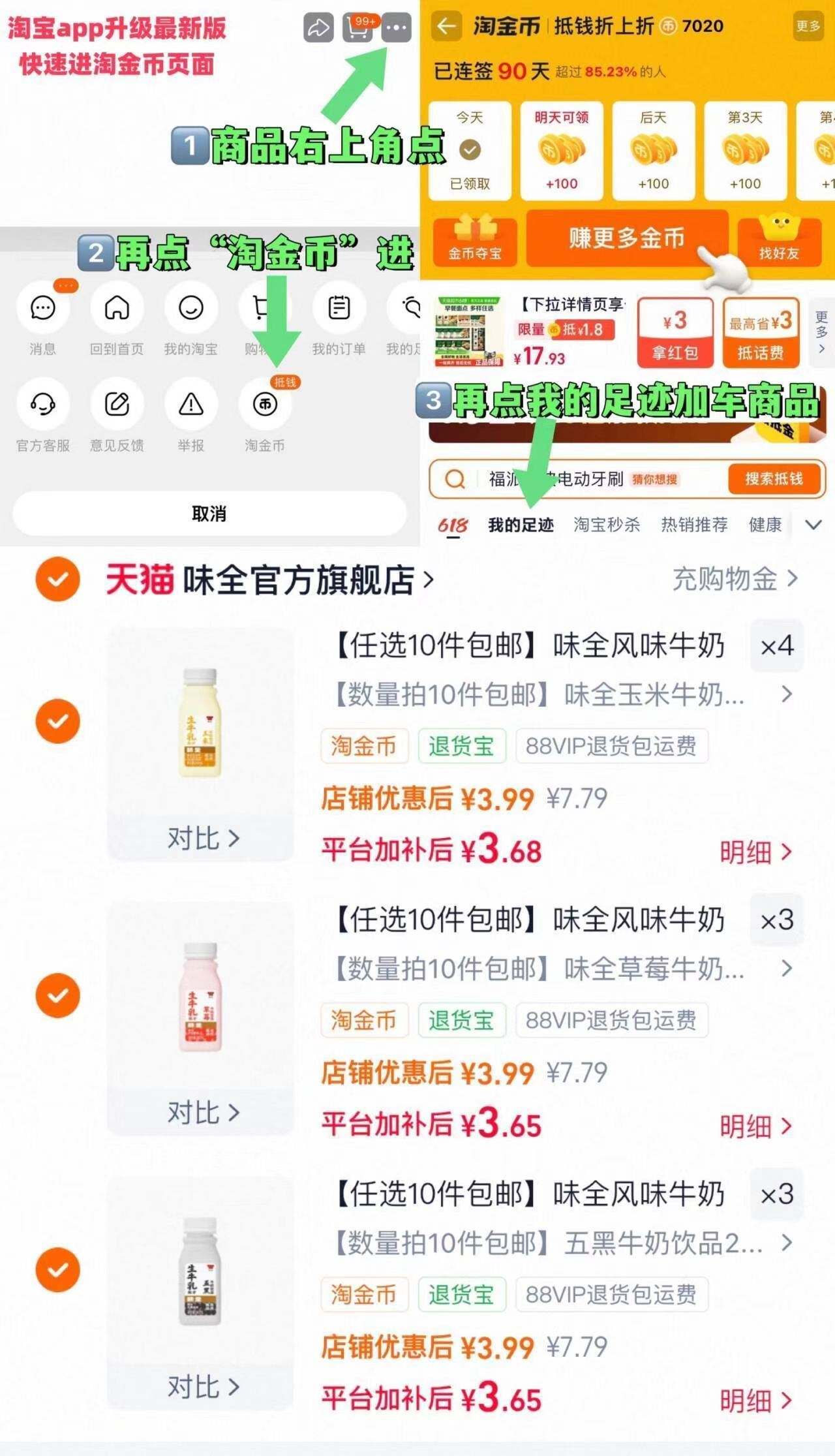
Task: Expand the chevron next to 健康 tab
Action: [813, 524]
